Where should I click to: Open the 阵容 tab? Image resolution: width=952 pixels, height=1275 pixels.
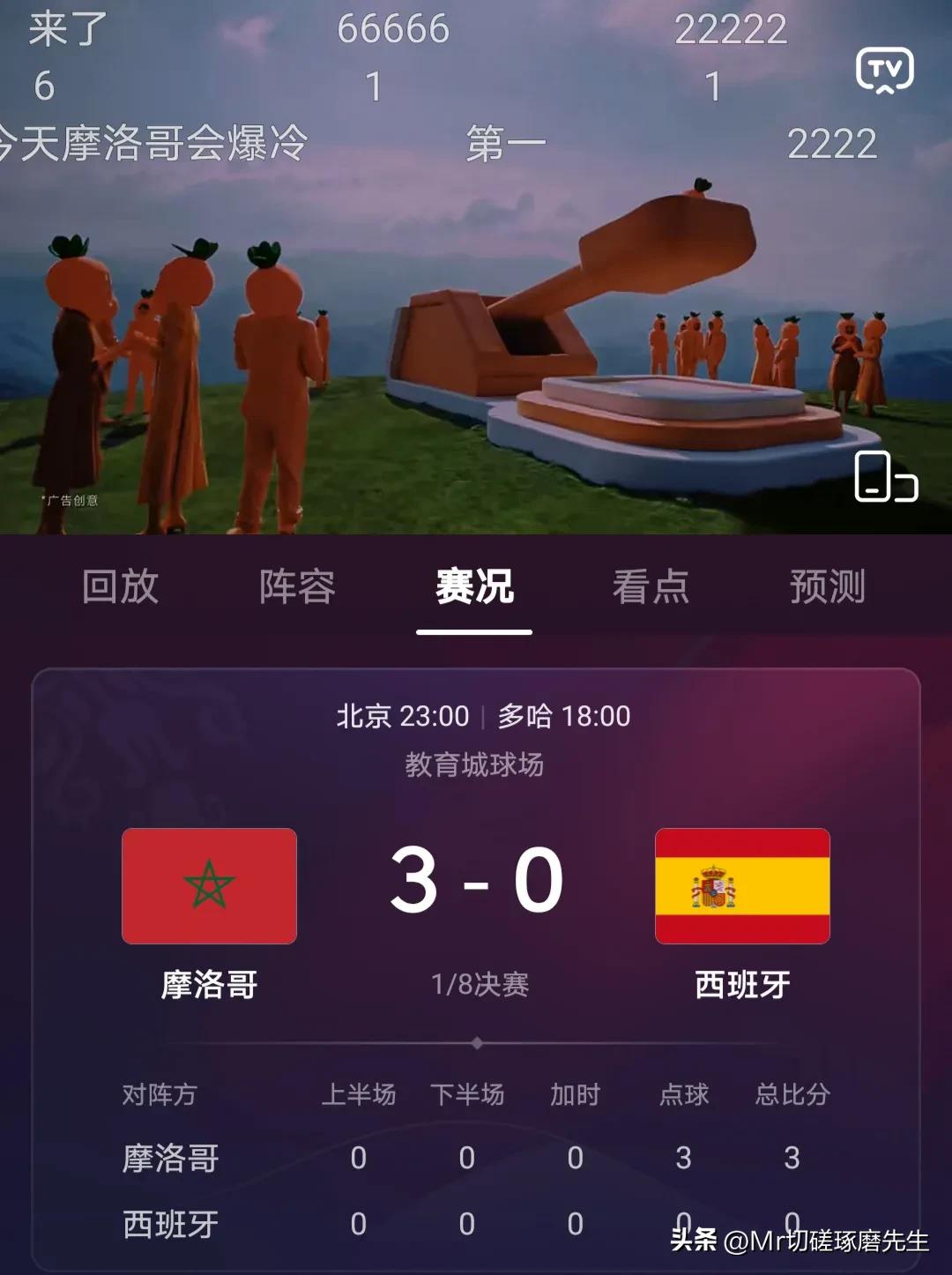[x=295, y=586]
